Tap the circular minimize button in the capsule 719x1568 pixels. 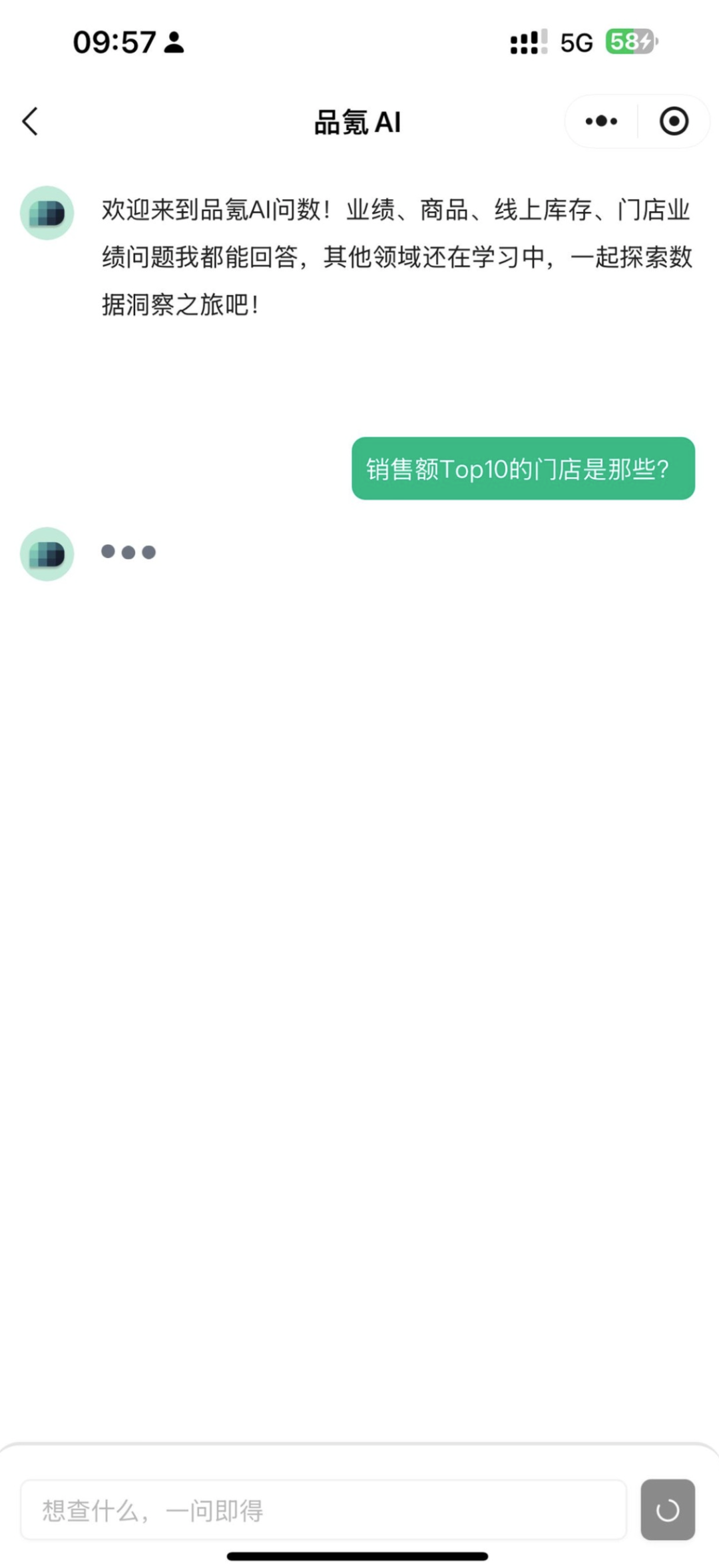click(x=674, y=121)
